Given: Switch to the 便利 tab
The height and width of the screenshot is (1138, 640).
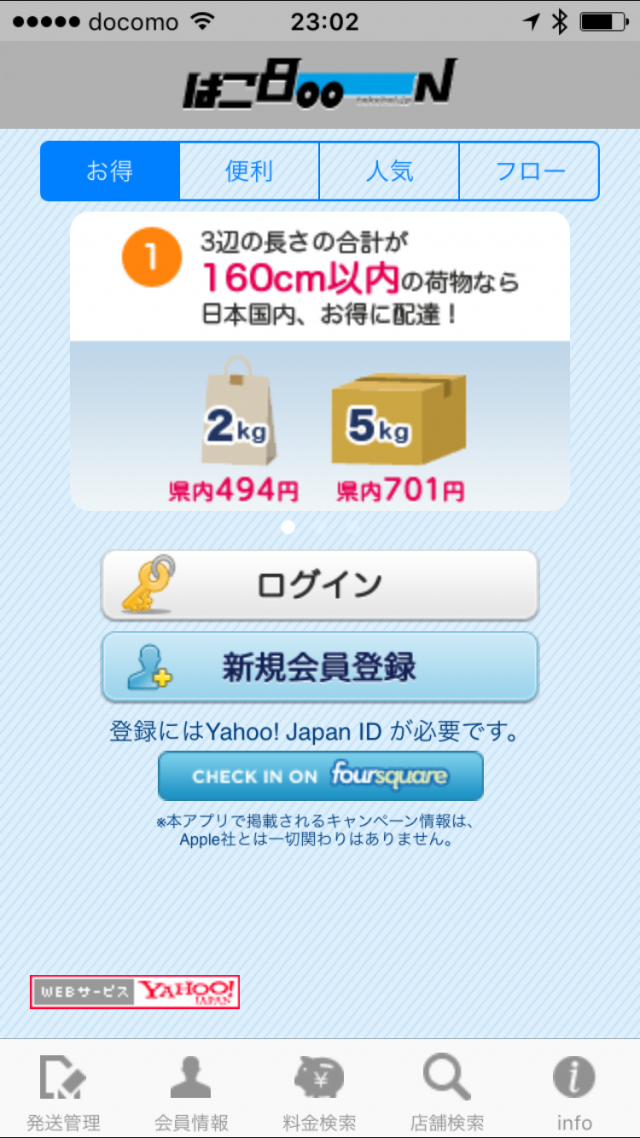Looking at the screenshot, I should (249, 171).
